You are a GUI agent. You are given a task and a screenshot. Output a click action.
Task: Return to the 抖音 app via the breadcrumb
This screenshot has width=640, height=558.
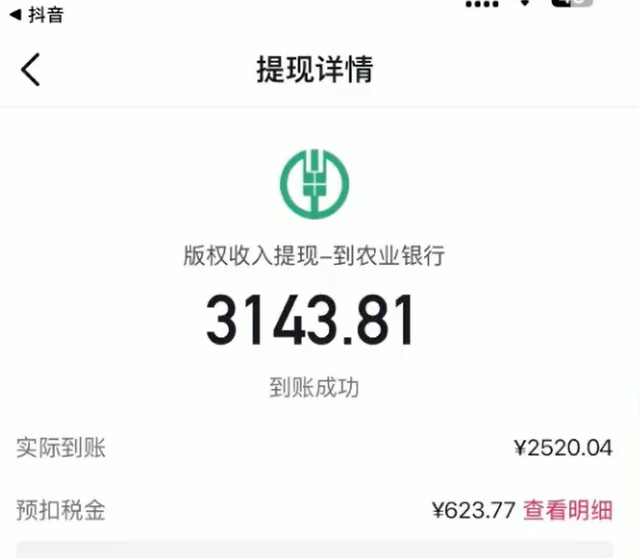coord(36,14)
